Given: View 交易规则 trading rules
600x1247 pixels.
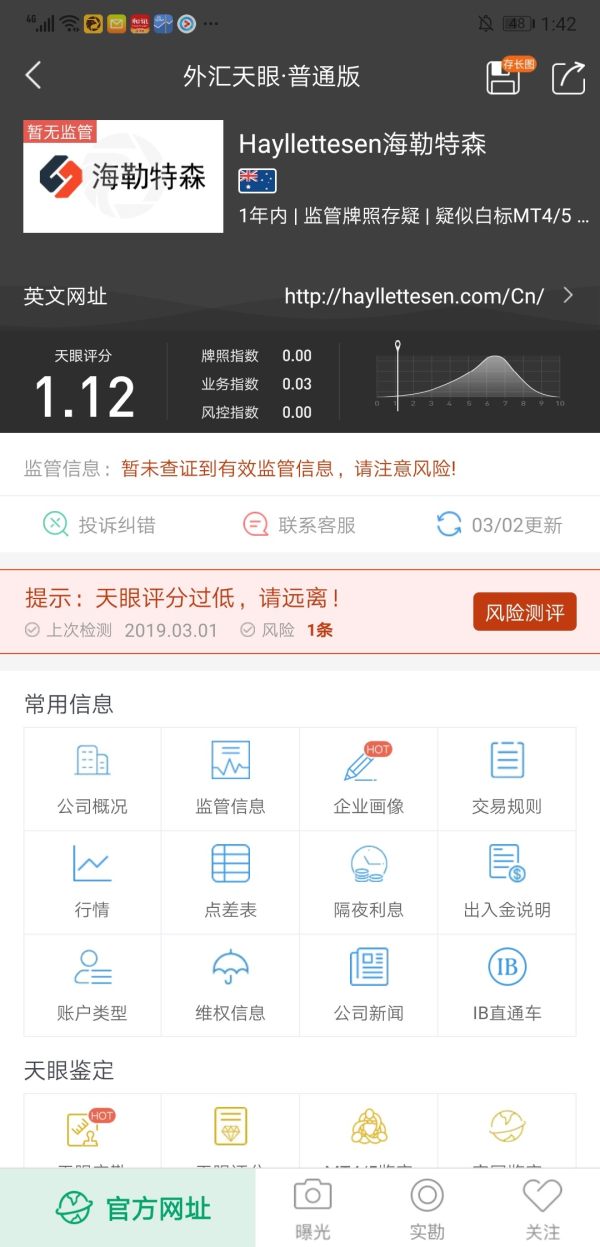Looking at the screenshot, I should point(507,778).
